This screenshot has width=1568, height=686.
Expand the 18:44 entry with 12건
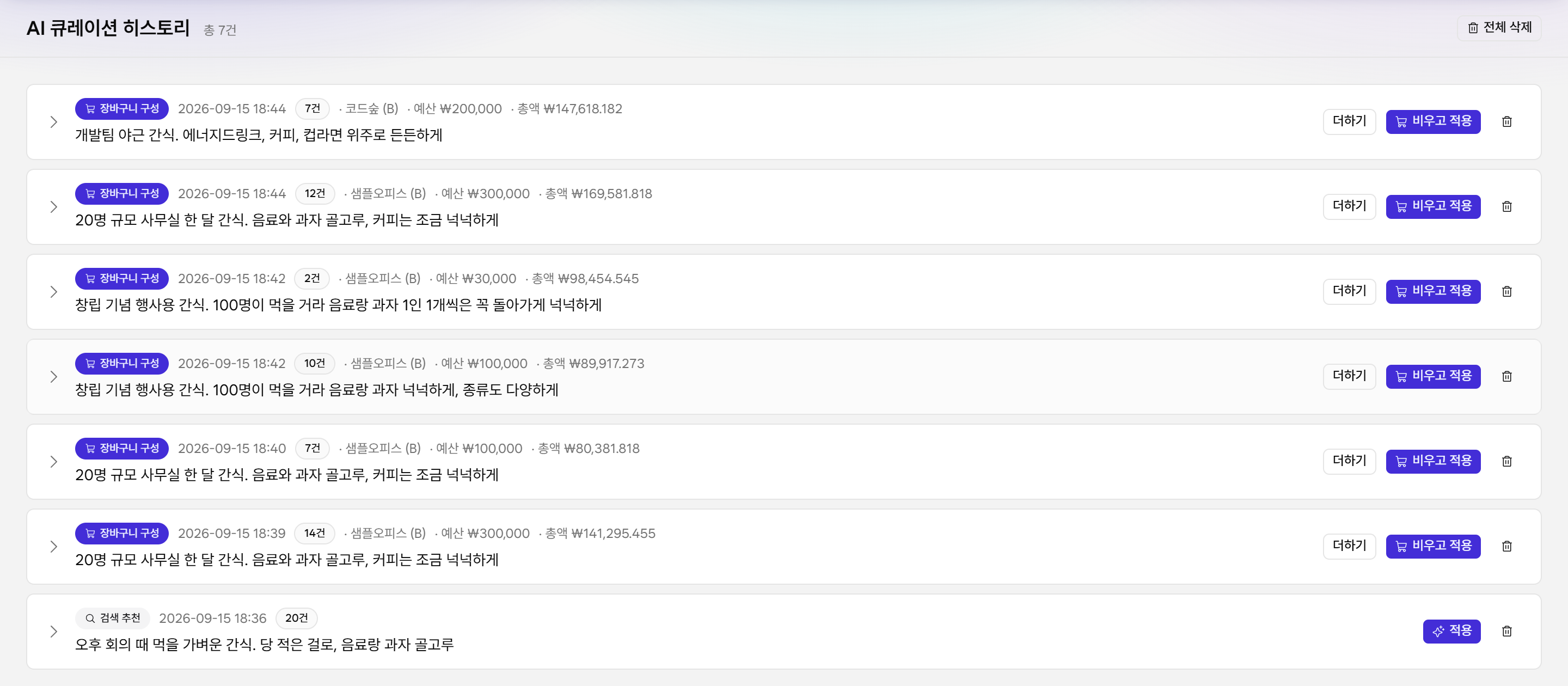53,207
